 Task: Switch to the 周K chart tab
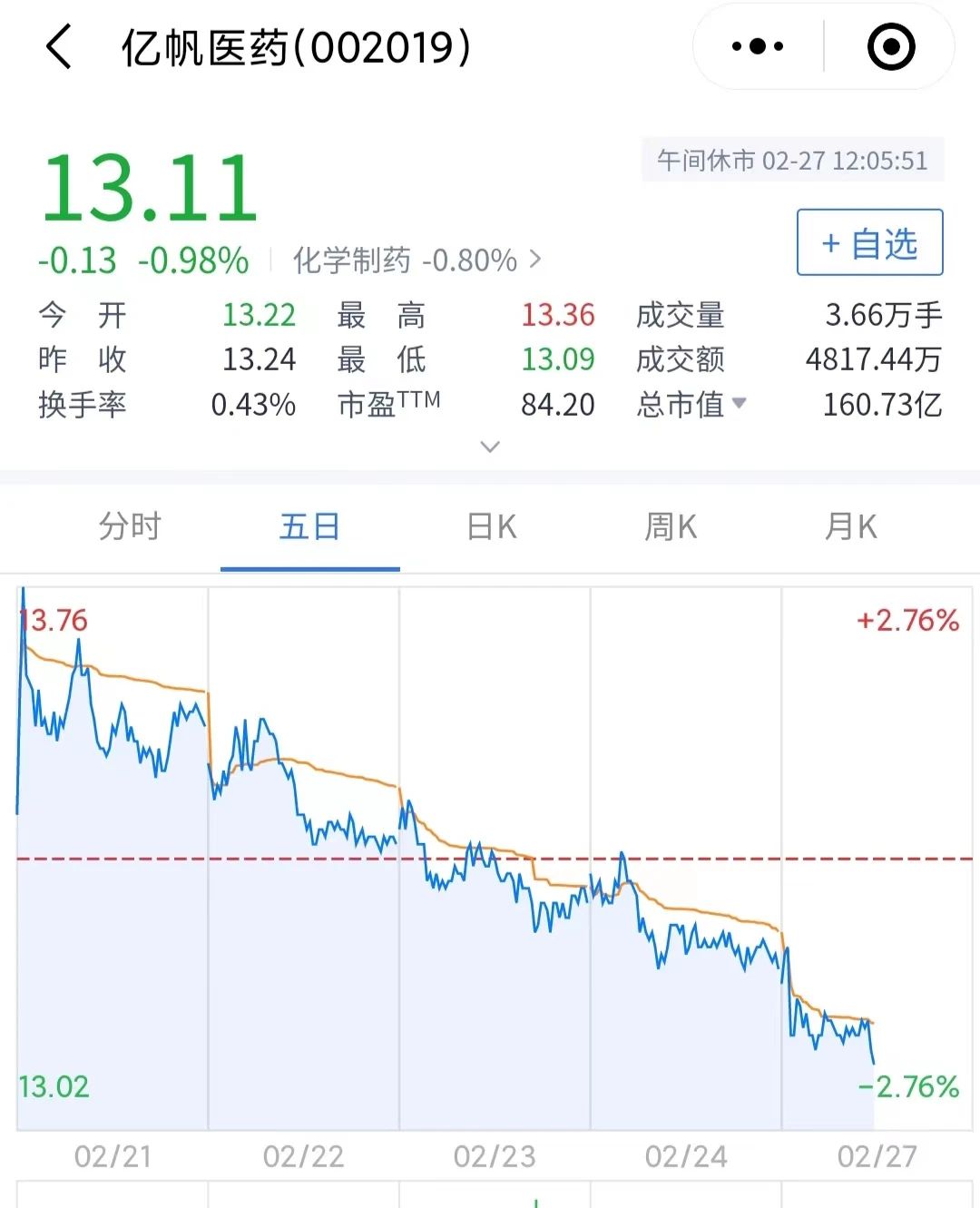pyautogui.click(x=671, y=526)
